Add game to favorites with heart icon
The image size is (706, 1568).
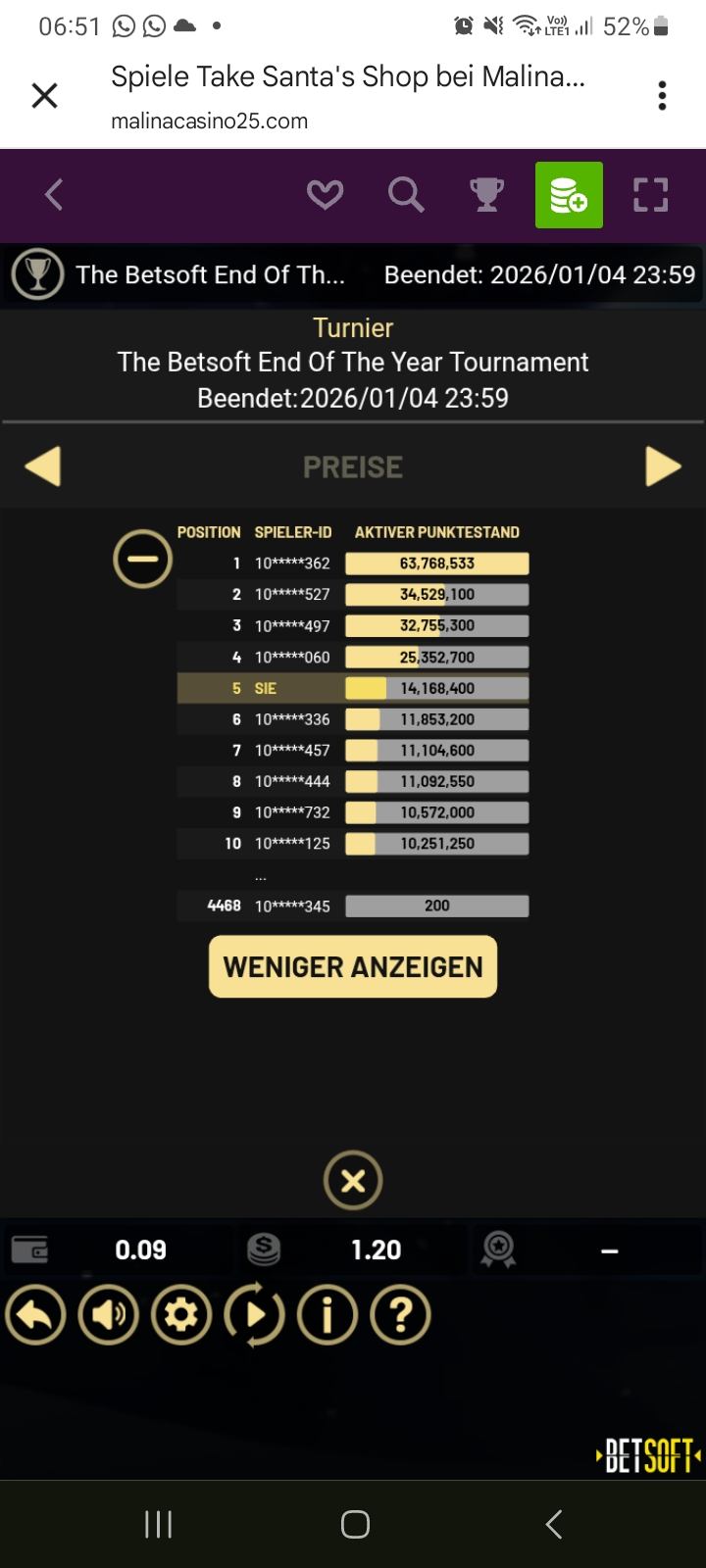pyautogui.click(x=325, y=195)
